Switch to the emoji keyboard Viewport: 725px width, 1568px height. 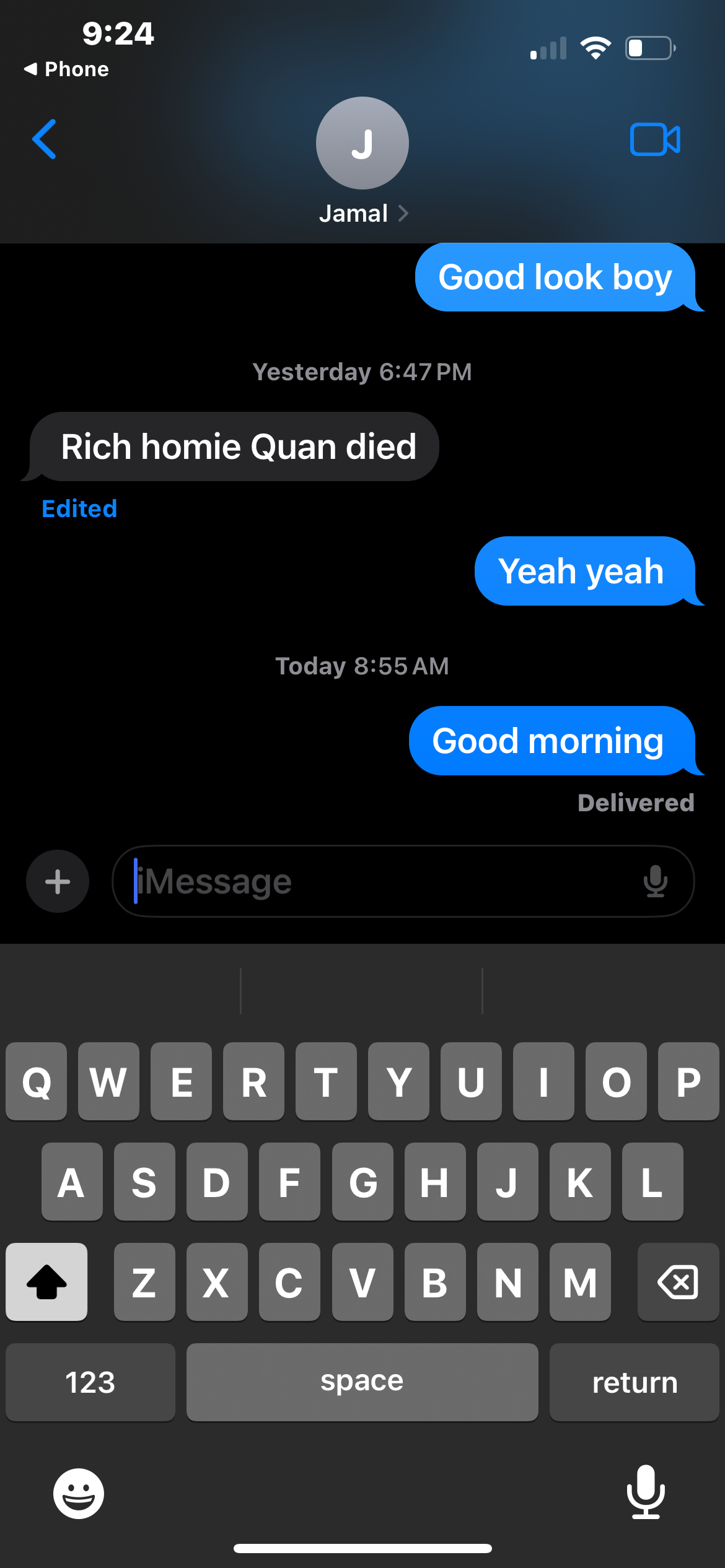pos(79,1493)
